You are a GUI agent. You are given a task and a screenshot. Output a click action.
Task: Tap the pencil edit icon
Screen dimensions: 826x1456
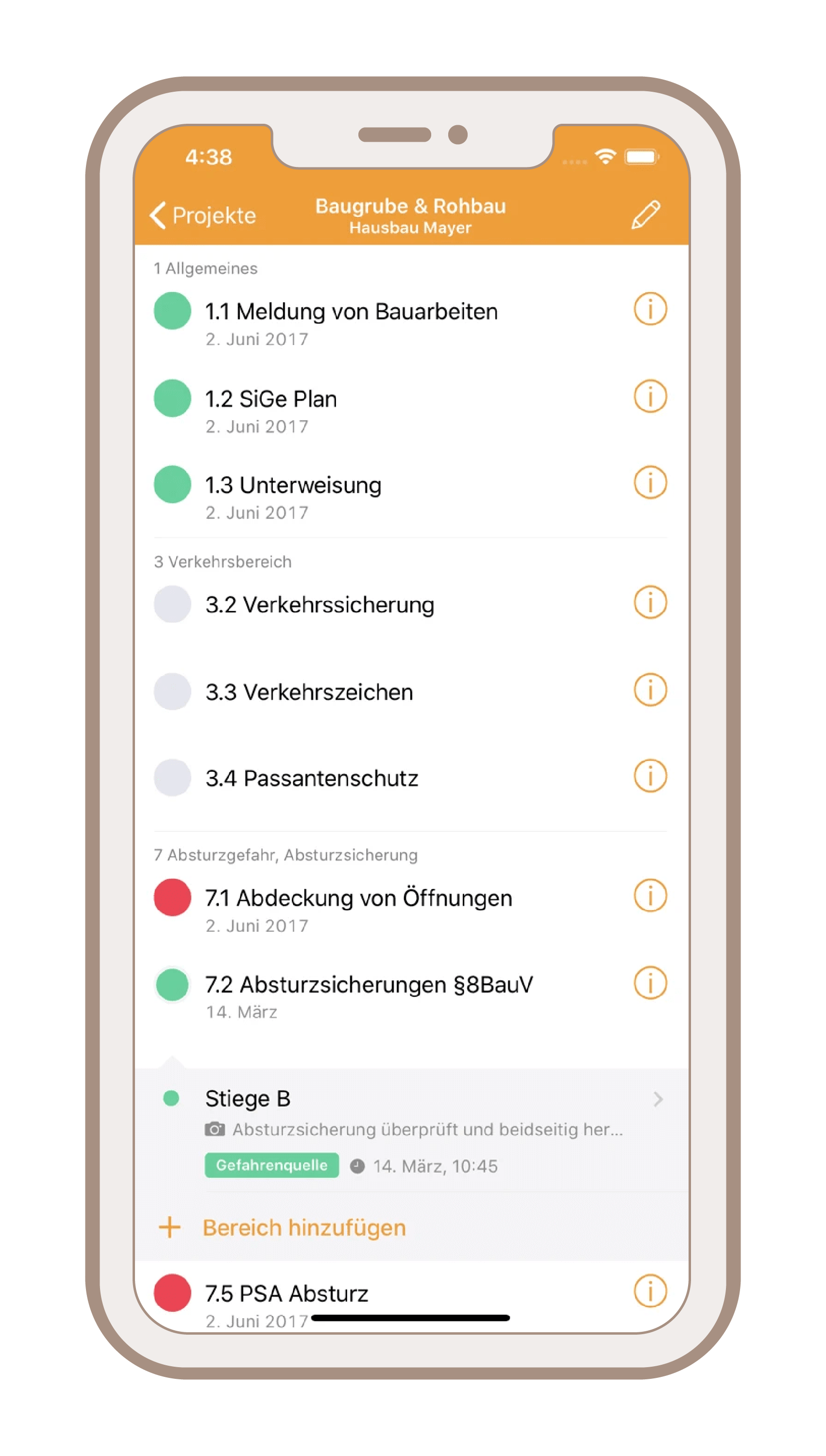pos(645,215)
